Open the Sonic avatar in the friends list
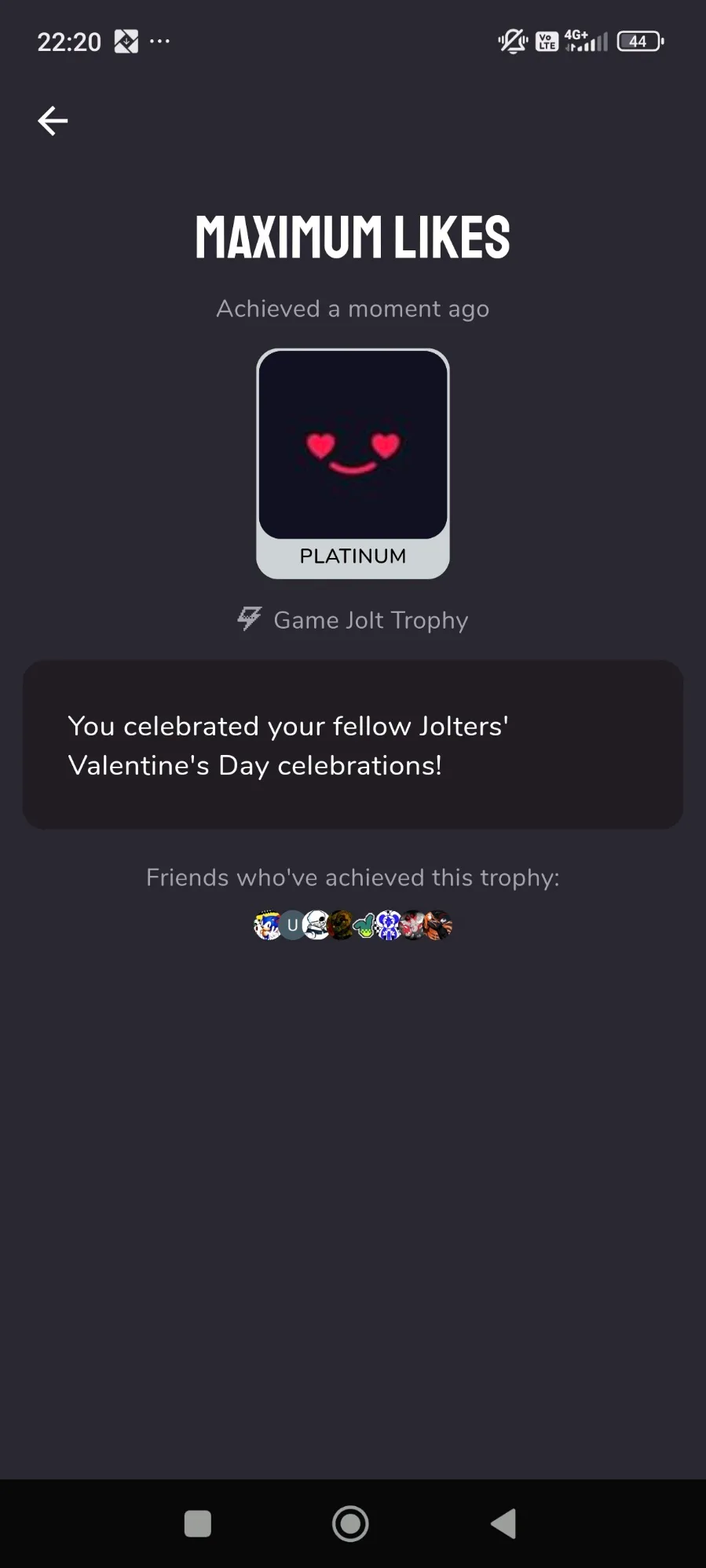Viewport: 706px width, 1568px height. coord(267,925)
